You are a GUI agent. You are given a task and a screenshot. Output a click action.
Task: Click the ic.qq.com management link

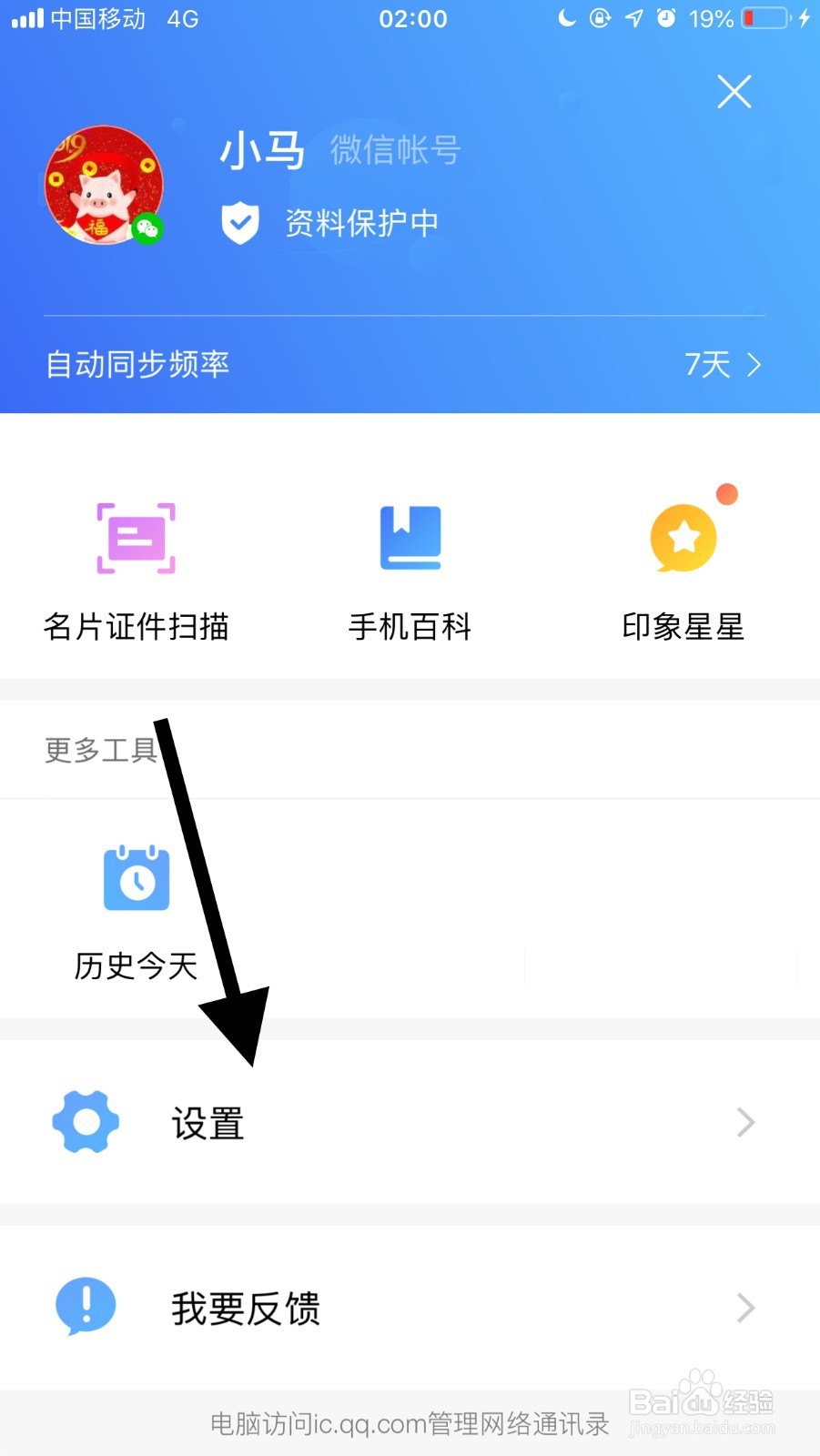pos(410,1424)
